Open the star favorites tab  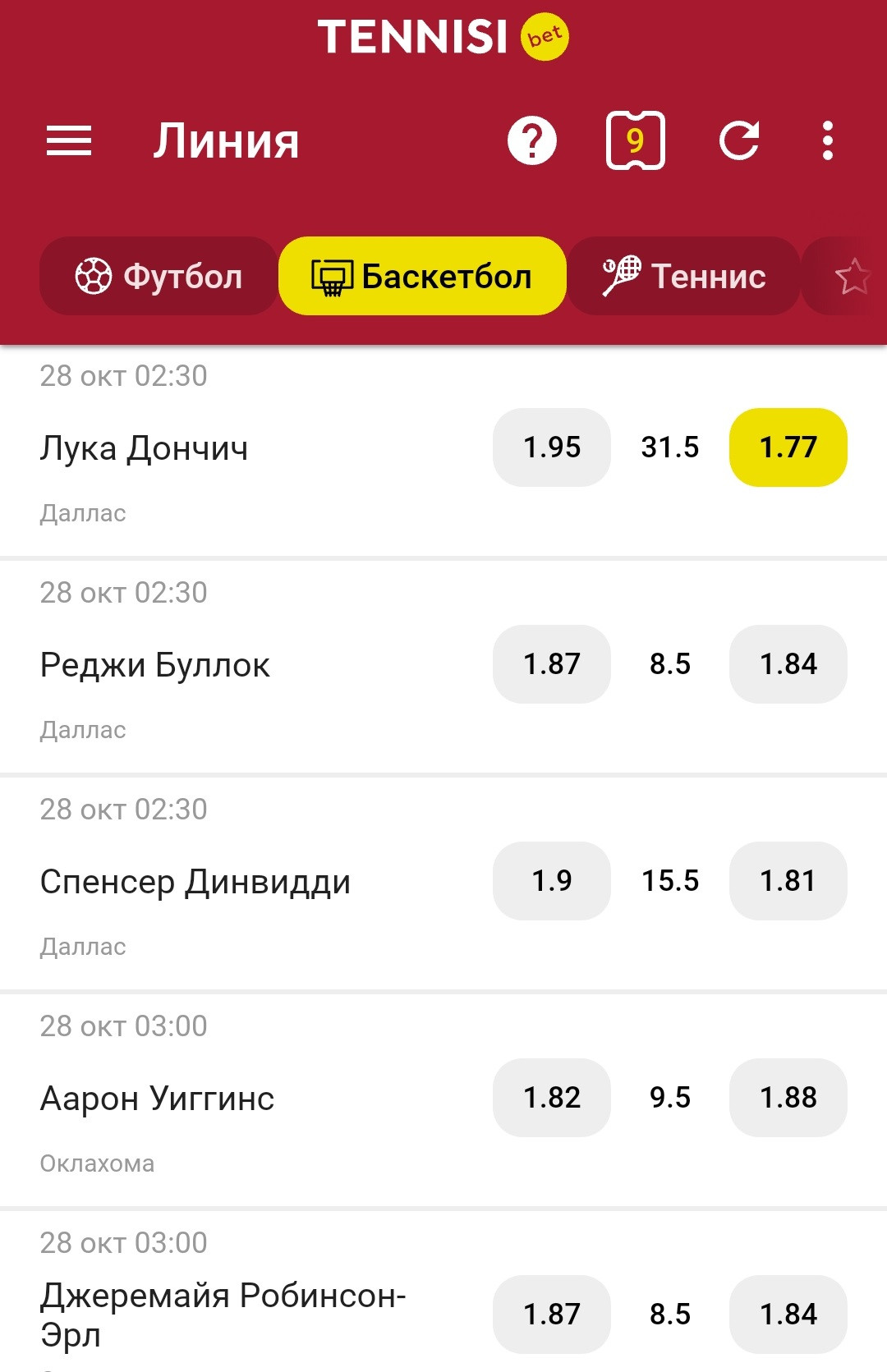(x=853, y=276)
